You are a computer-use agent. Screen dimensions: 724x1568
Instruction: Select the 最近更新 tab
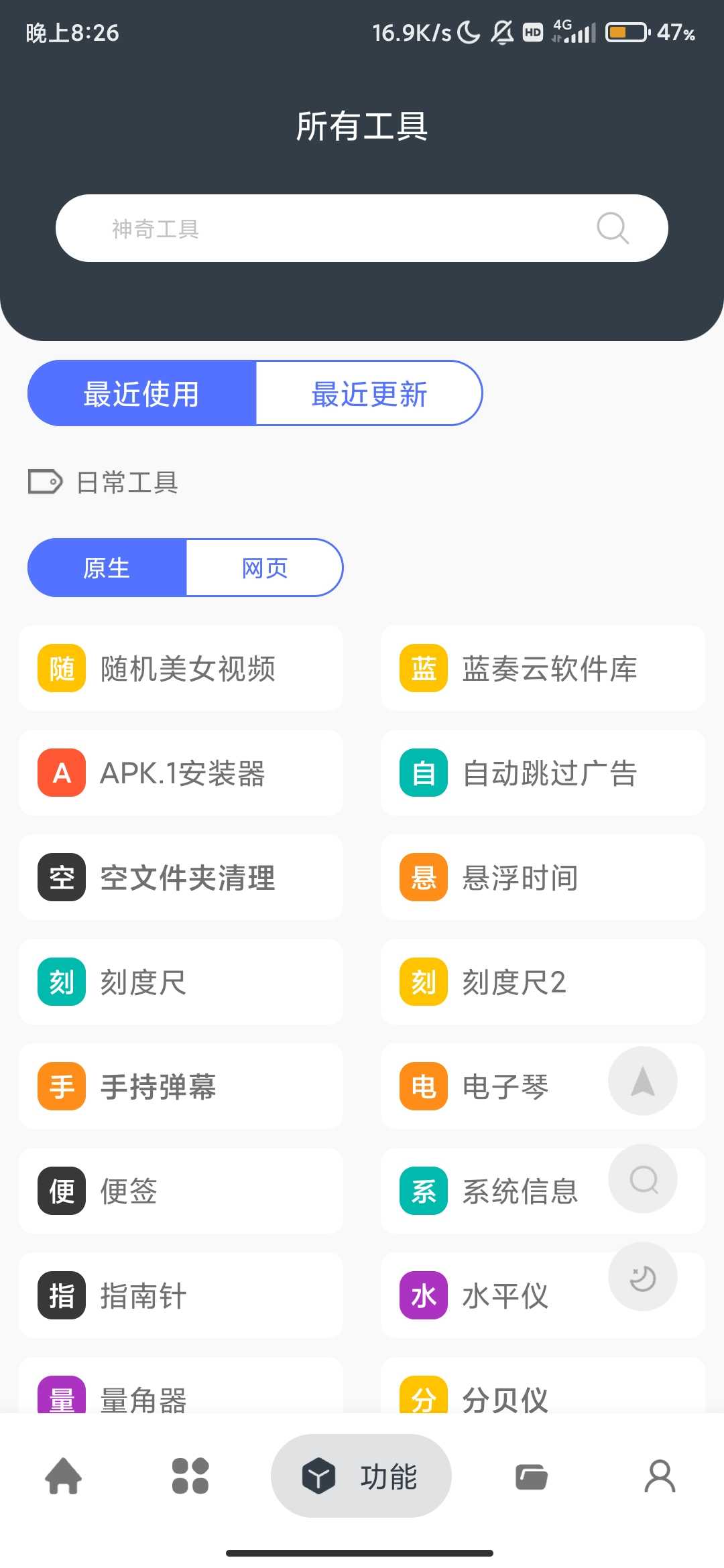pyautogui.click(x=369, y=393)
